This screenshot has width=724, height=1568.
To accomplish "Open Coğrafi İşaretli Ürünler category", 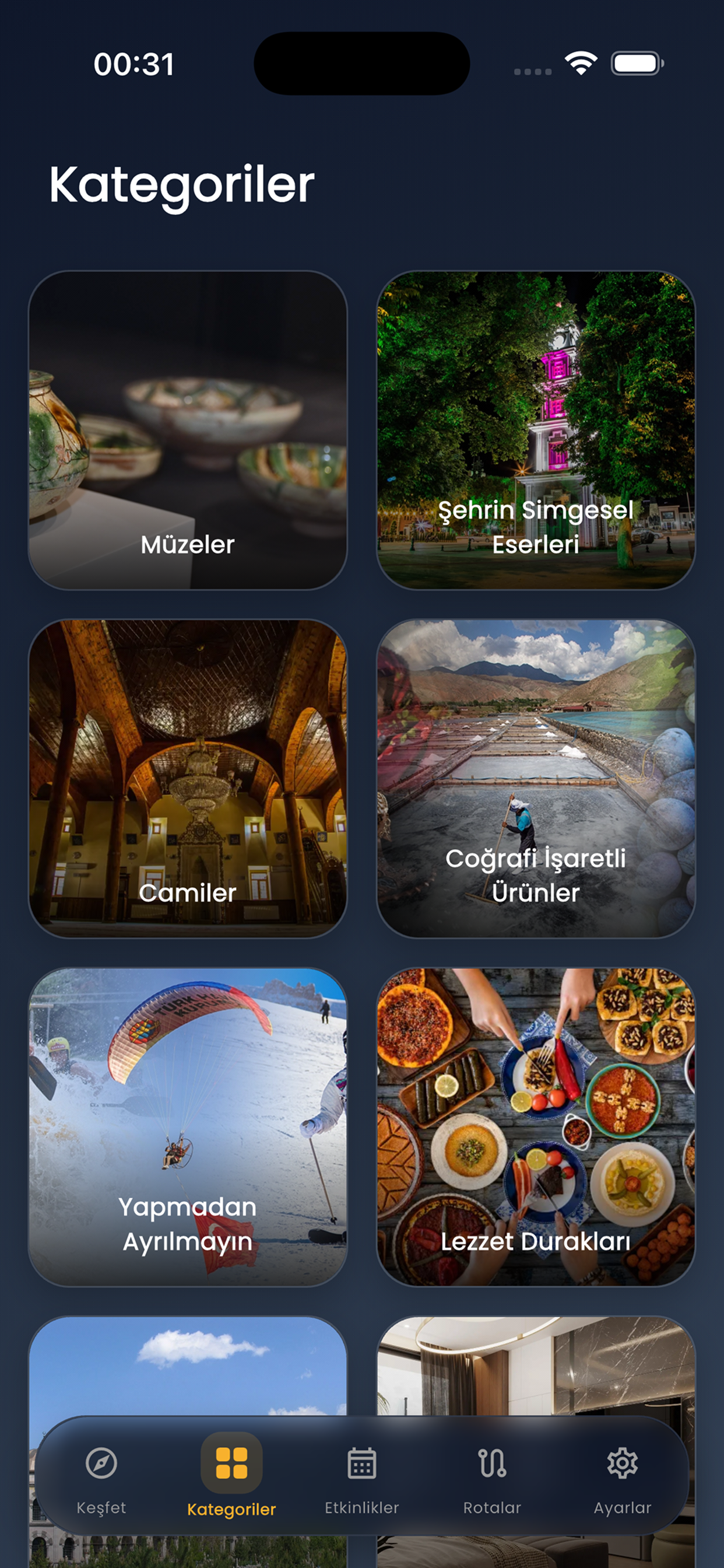I will point(535,779).
